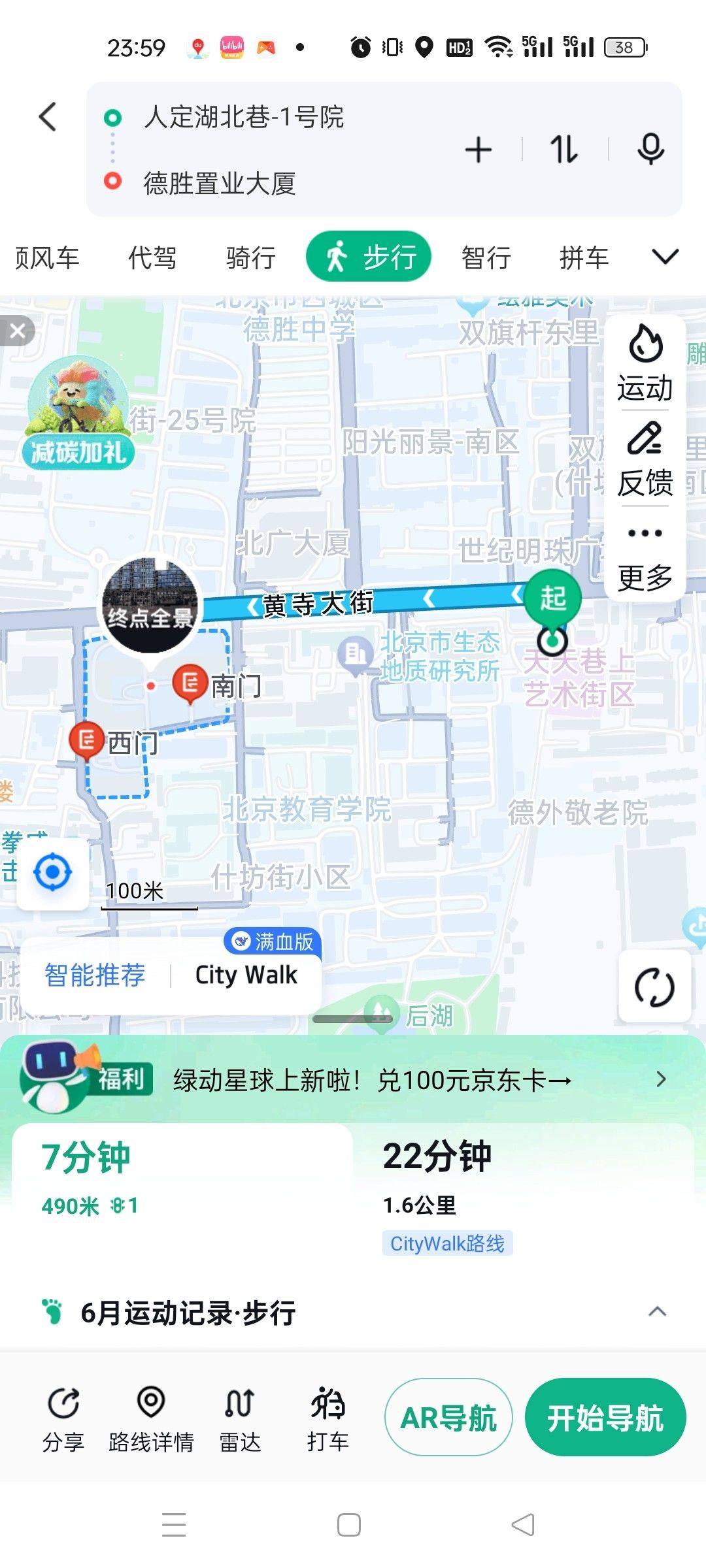Image resolution: width=706 pixels, height=1568 pixels.
Task: Add a waypoint with the plus icon
Action: point(479,150)
